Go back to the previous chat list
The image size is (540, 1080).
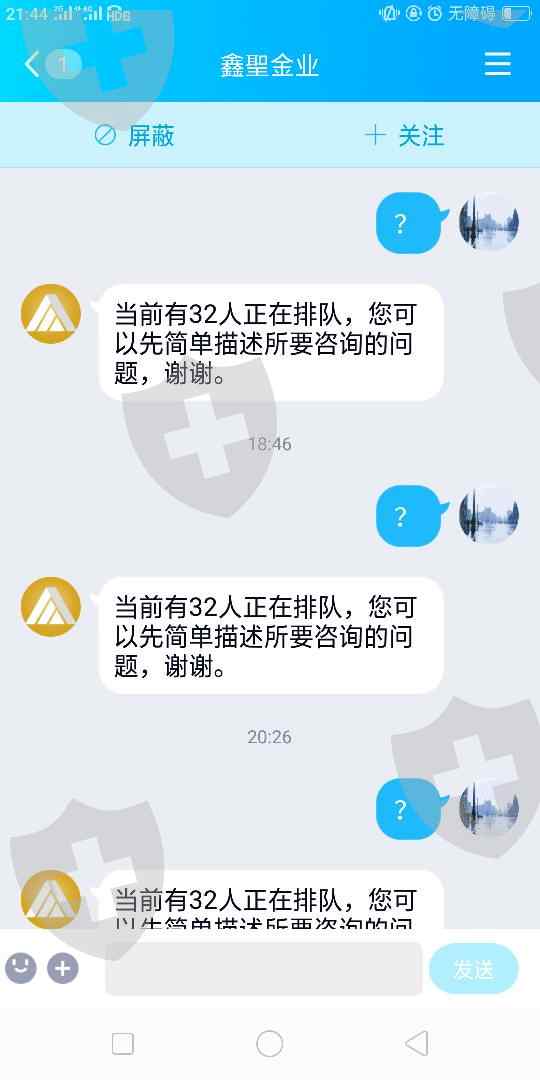point(32,65)
